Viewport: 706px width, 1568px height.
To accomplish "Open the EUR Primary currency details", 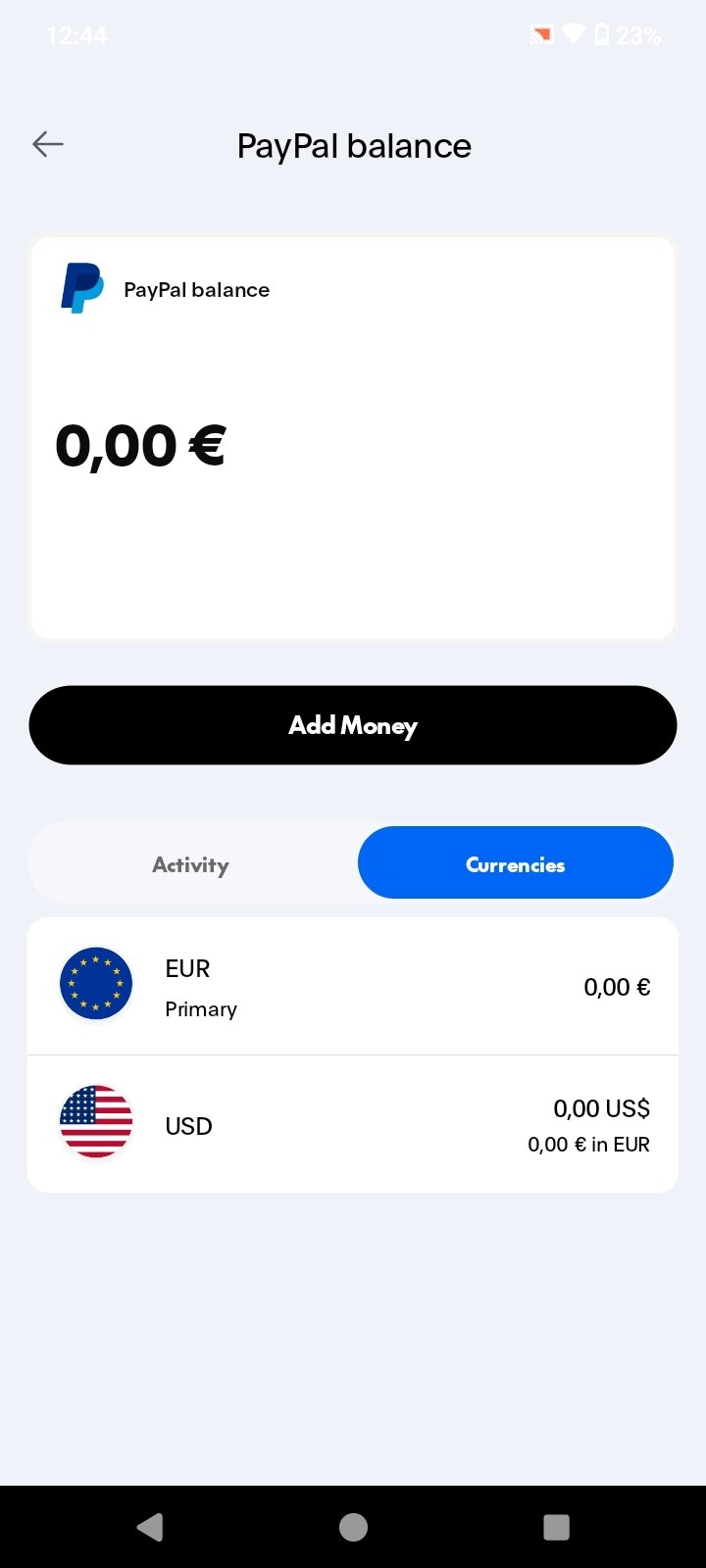I will [x=353, y=985].
